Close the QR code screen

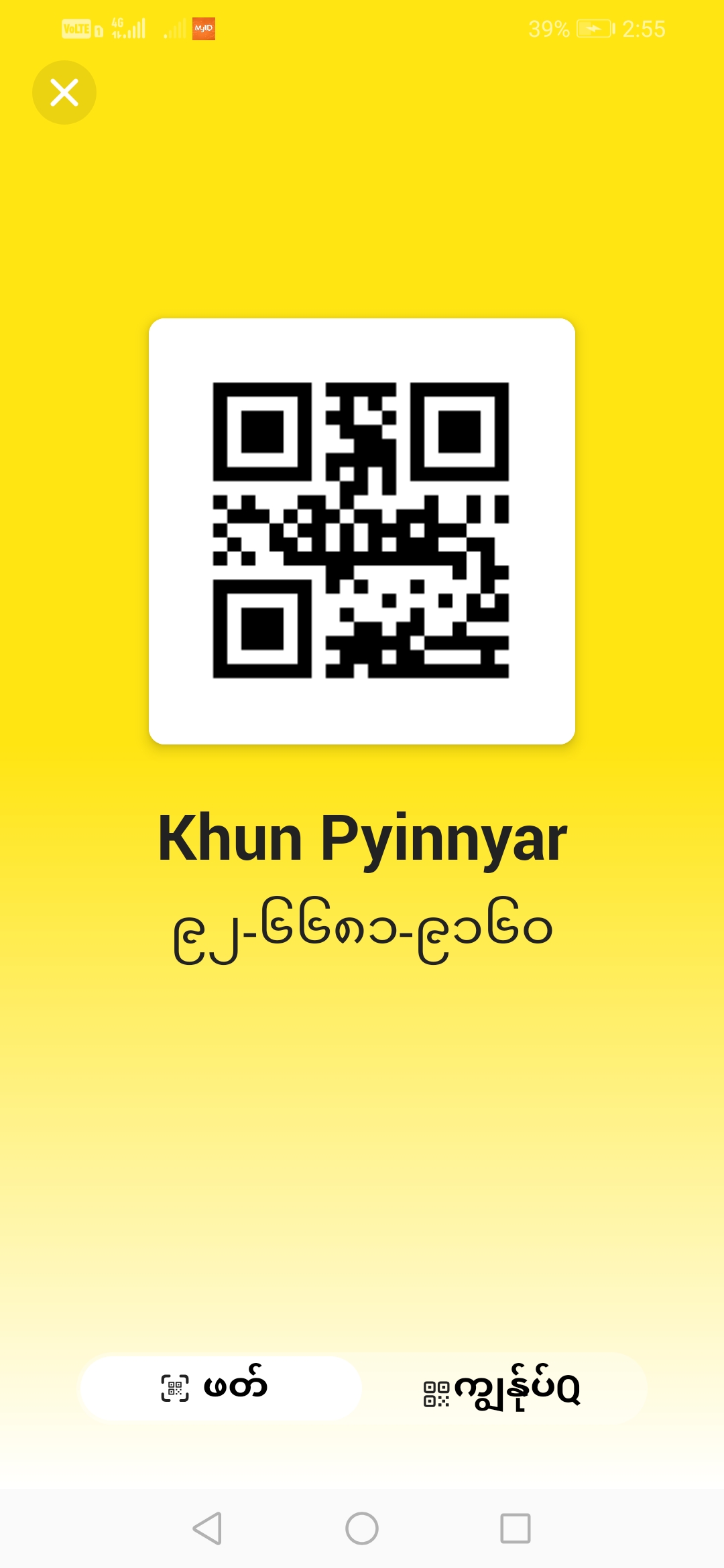pyautogui.click(x=64, y=92)
